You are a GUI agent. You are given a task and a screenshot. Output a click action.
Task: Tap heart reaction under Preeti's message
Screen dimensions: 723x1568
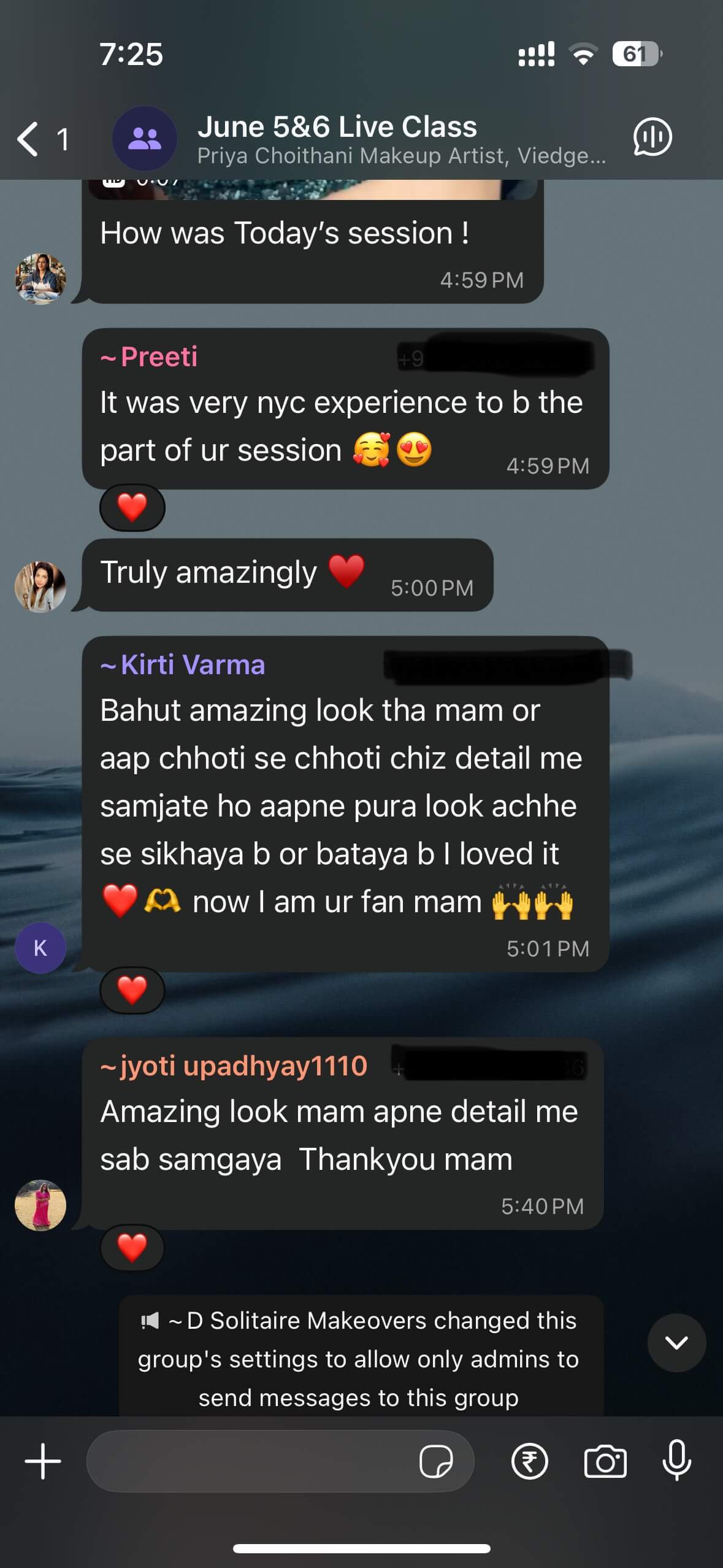(x=132, y=508)
